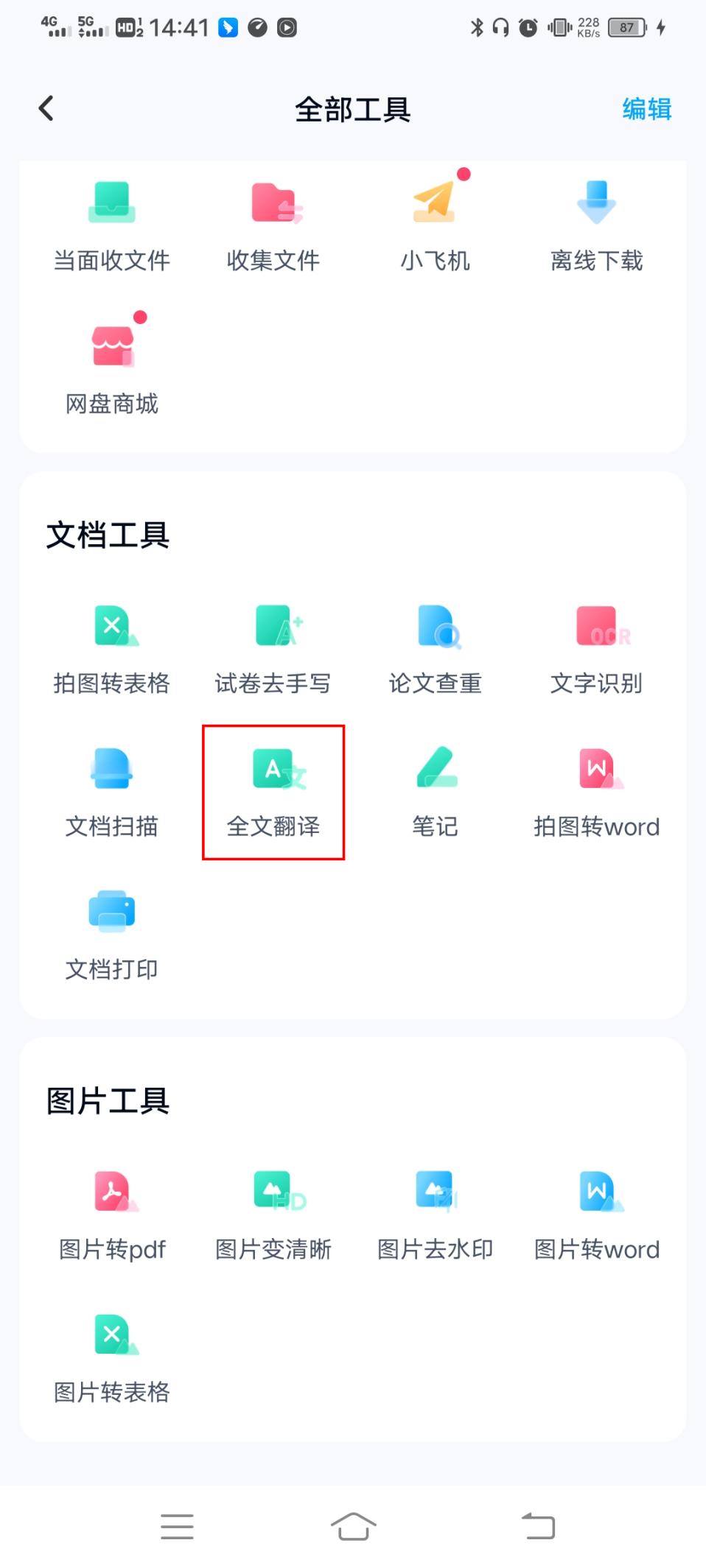The image size is (706, 1568).
Task: Open 论文查重 plagiarism check
Action: click(435, 648)
